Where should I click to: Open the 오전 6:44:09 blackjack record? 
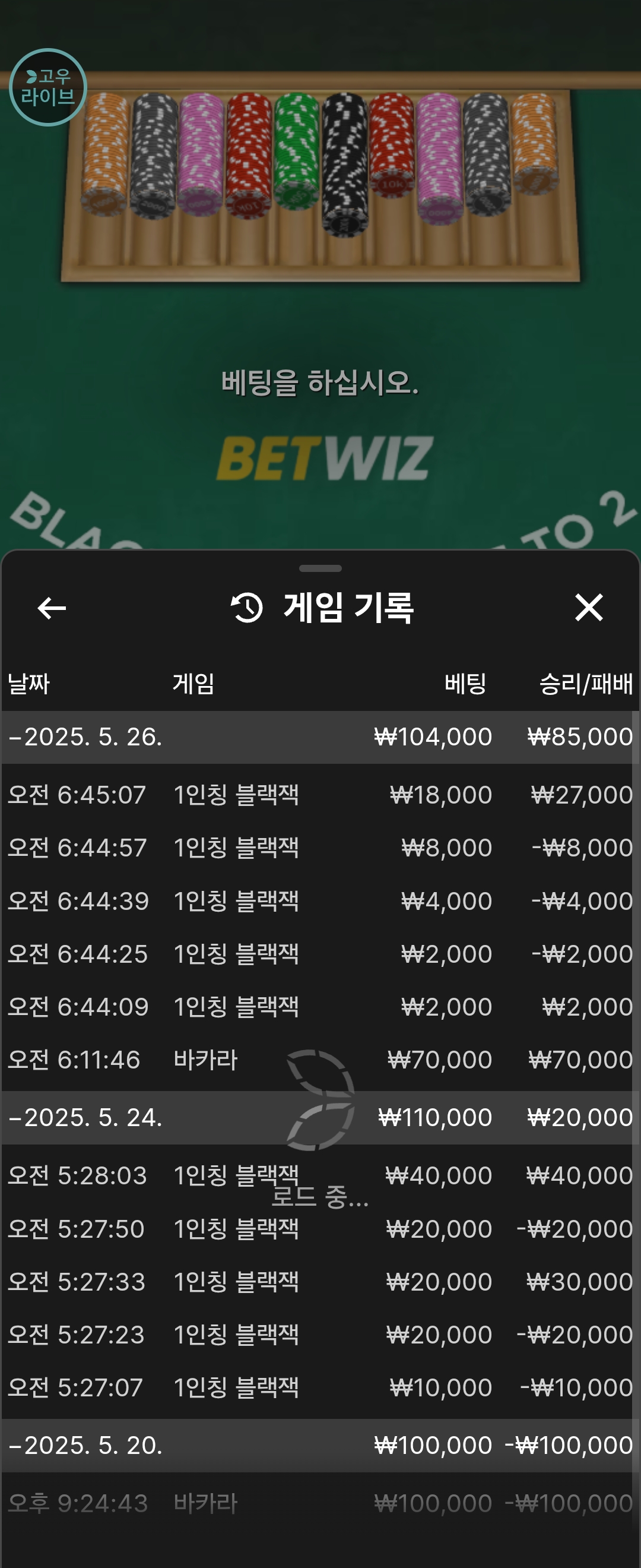click(320, 1006)
